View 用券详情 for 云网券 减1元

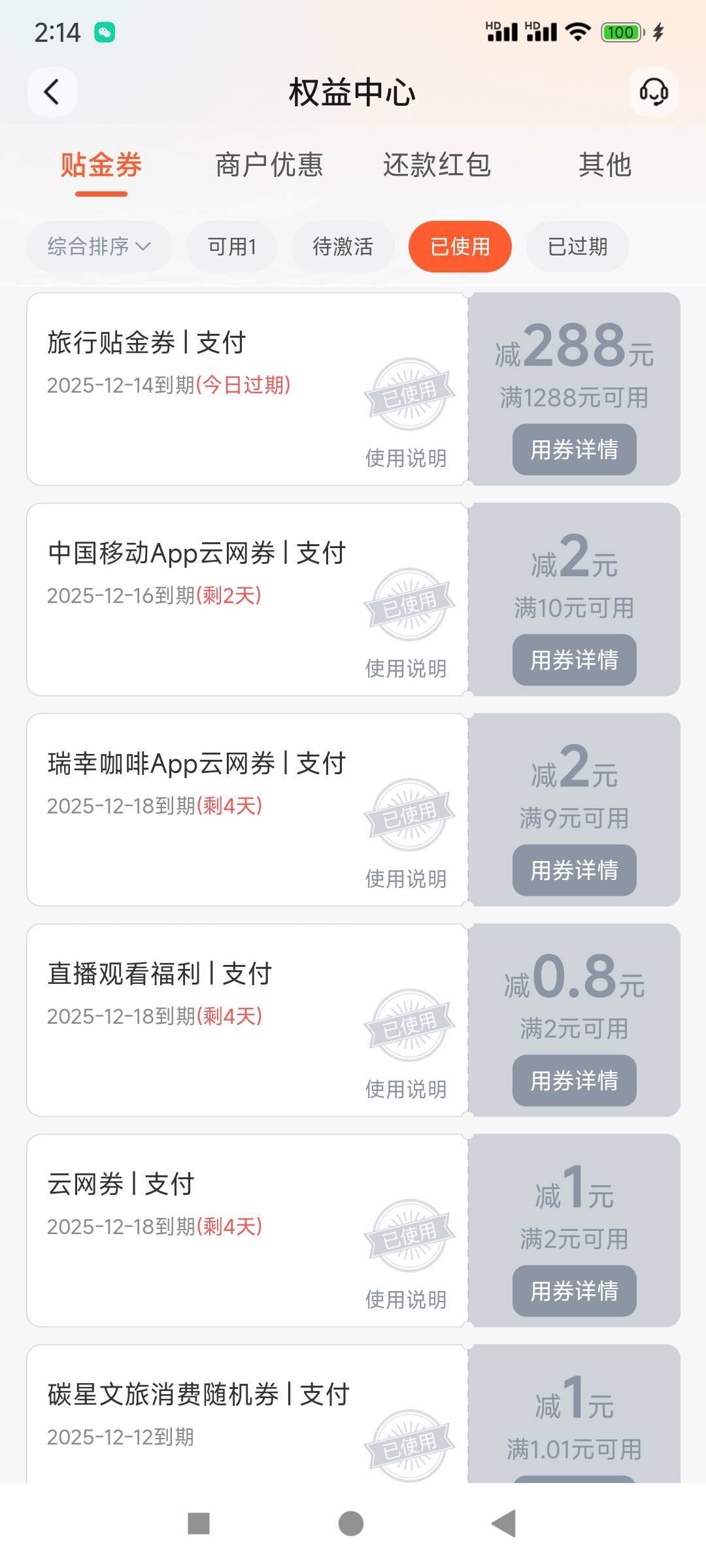point(574,1291)
